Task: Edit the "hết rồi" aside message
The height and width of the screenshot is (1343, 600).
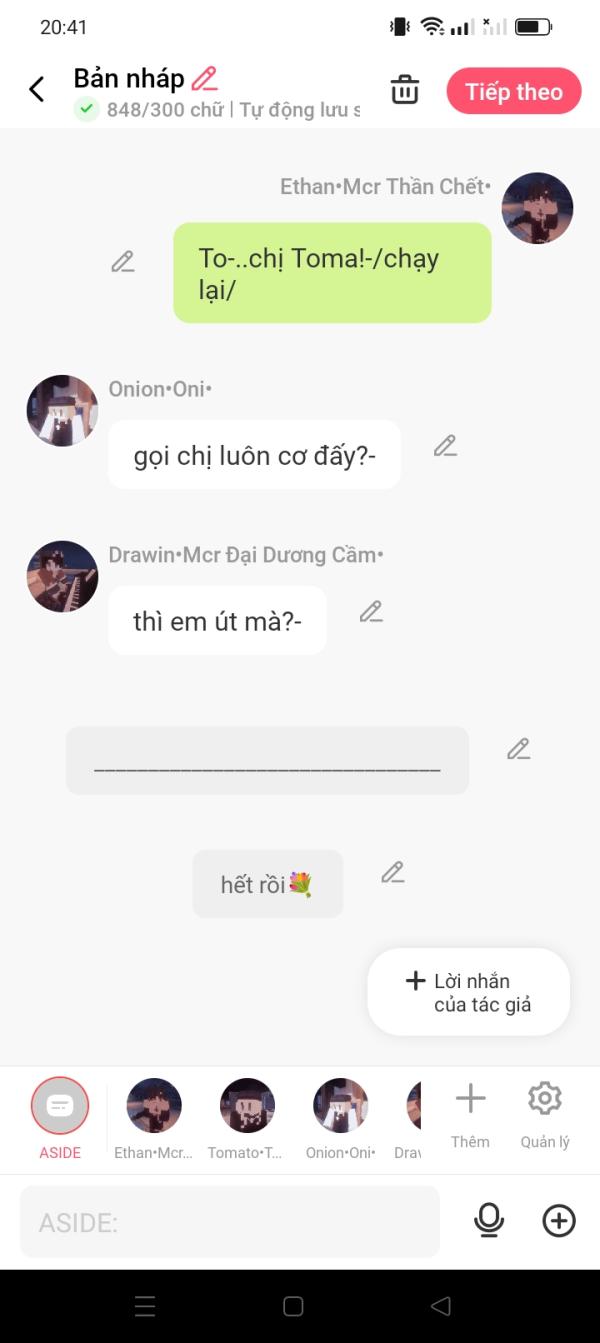Action: [x=393, y=873]
